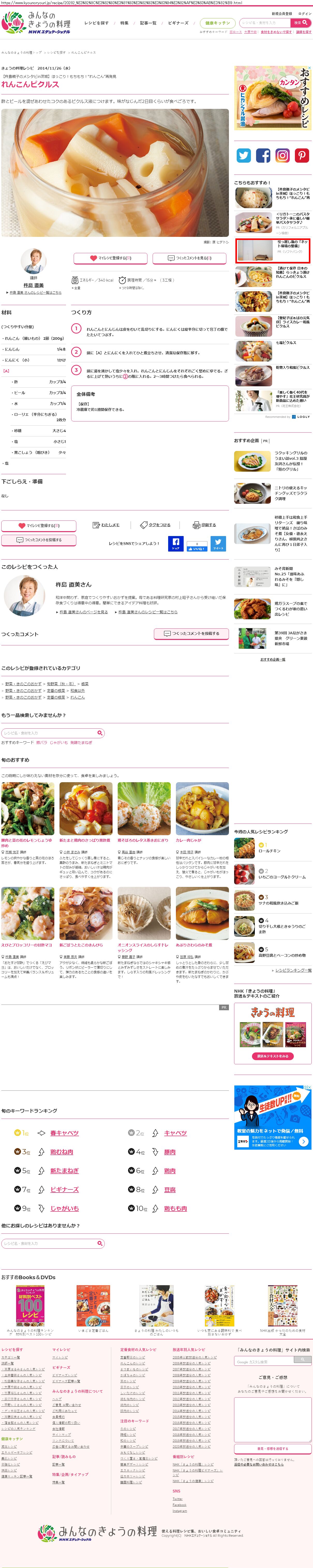
Task: Open the Instagram icon in the sidebar
Action: (x=282, y=155)
